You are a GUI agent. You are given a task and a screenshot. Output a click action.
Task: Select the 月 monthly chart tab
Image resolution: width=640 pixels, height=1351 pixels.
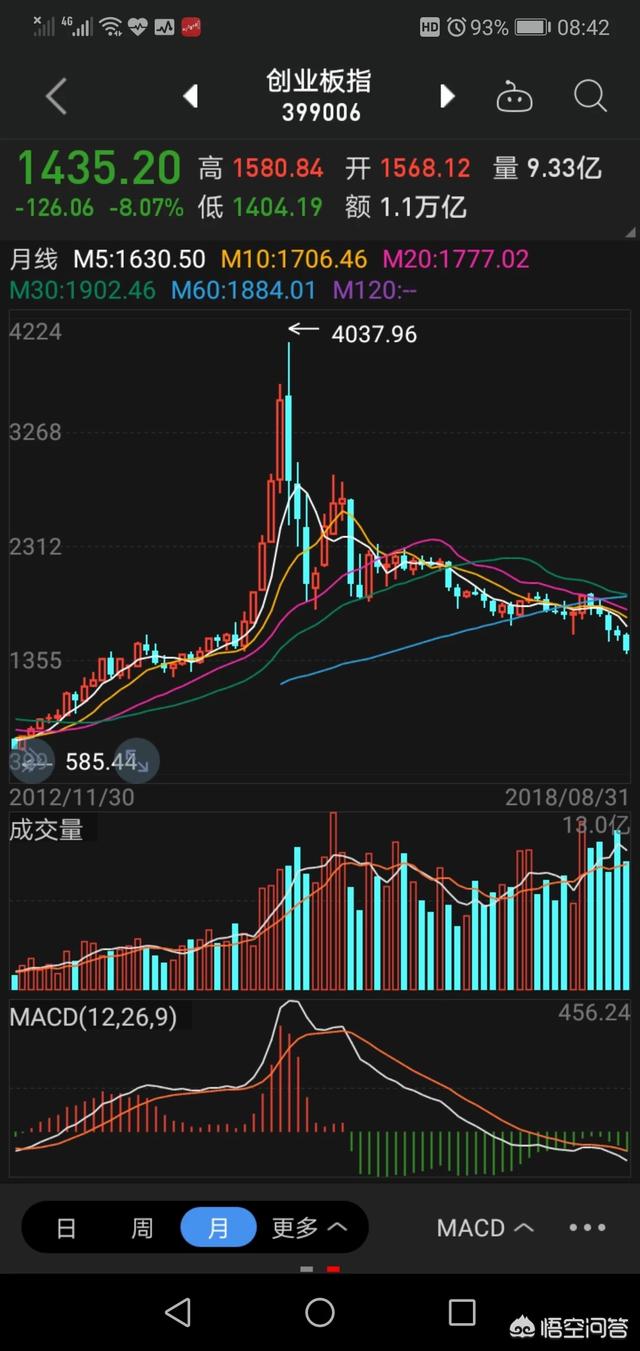tap(218, 1227)
